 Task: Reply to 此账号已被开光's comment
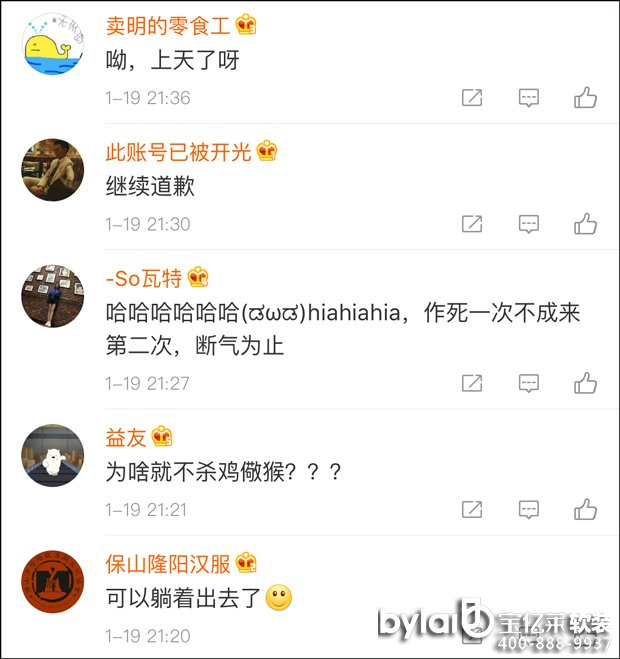tap(529, 224)
